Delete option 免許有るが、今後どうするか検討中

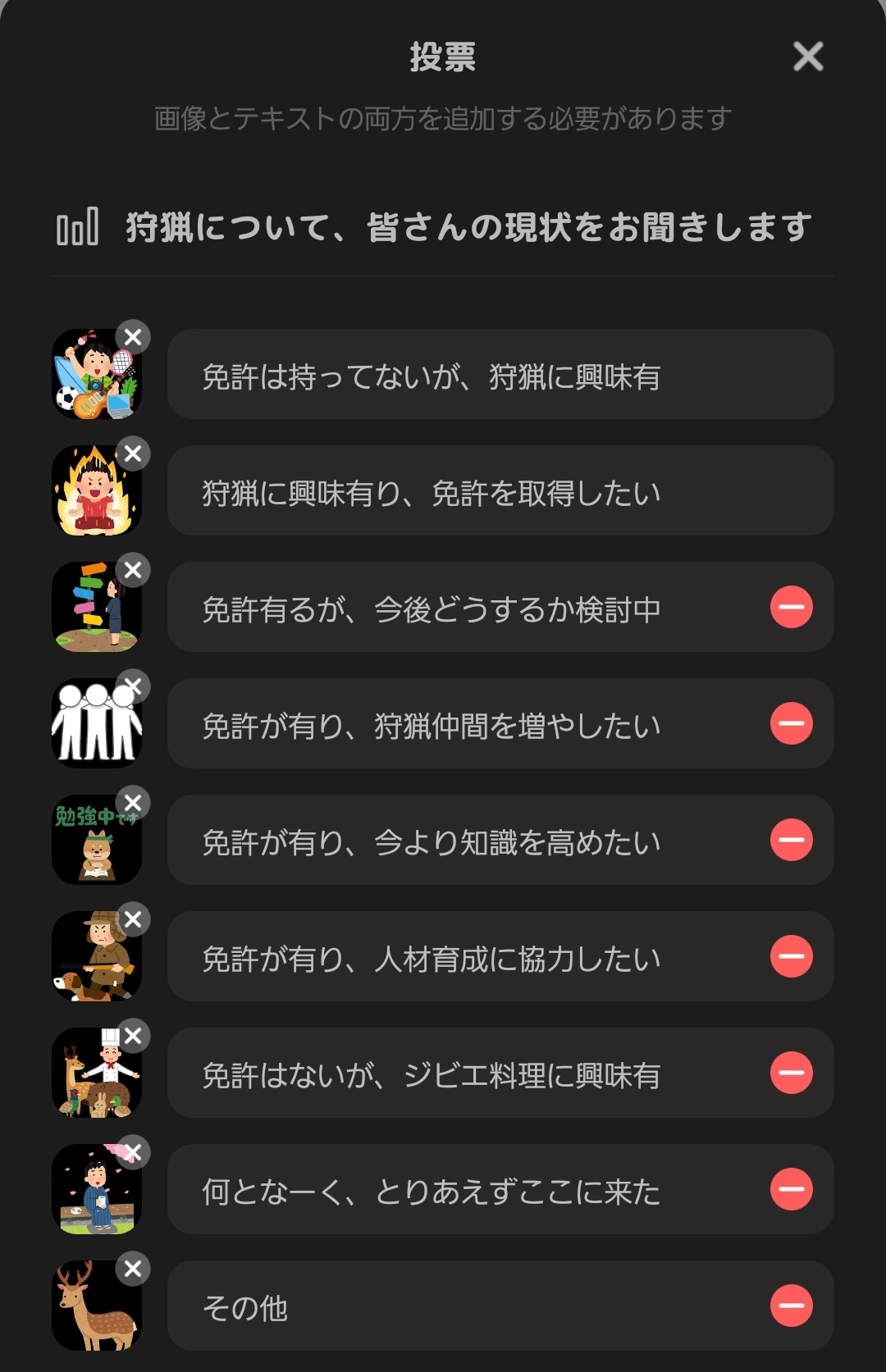[792, 608]
